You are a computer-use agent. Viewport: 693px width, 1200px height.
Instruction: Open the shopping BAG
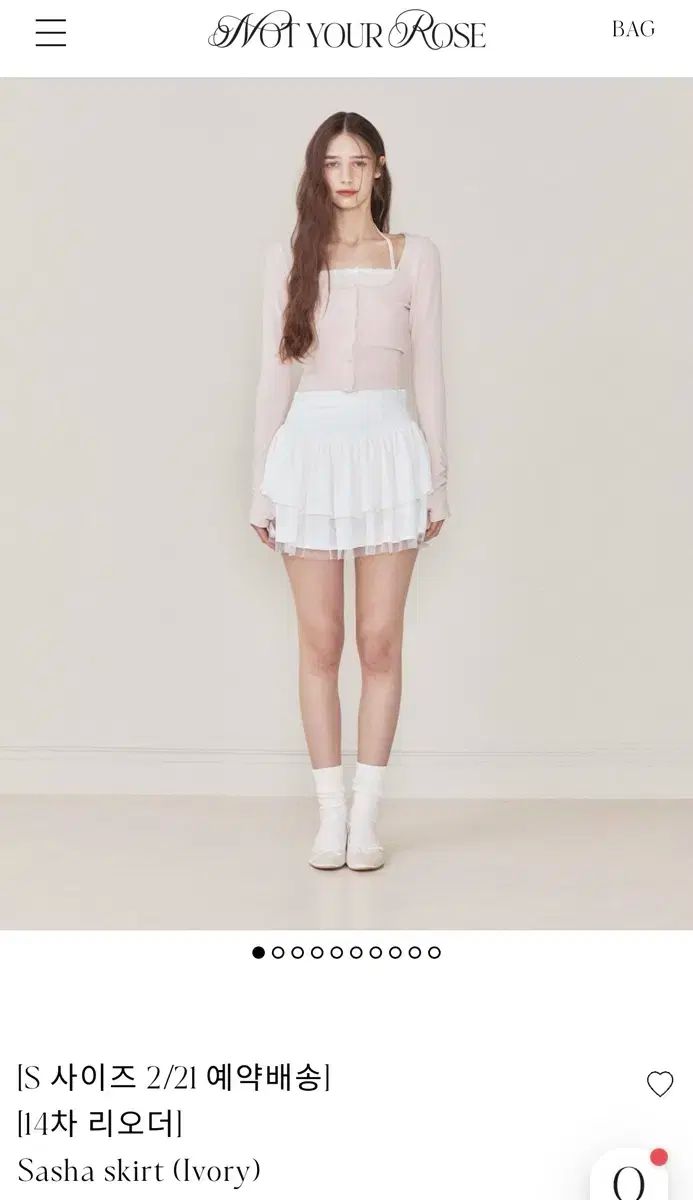click(x=633, y=29)
